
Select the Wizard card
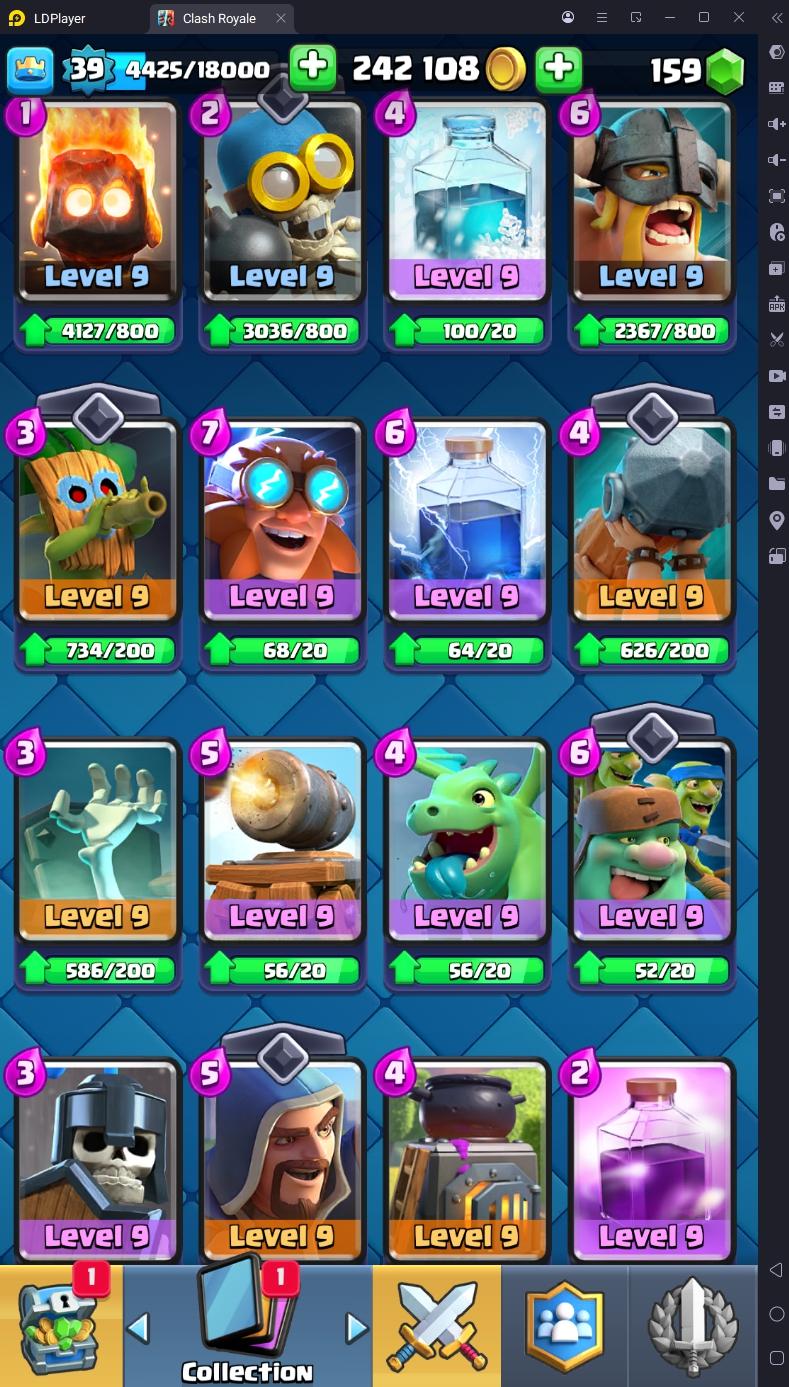pos(282,1160)
